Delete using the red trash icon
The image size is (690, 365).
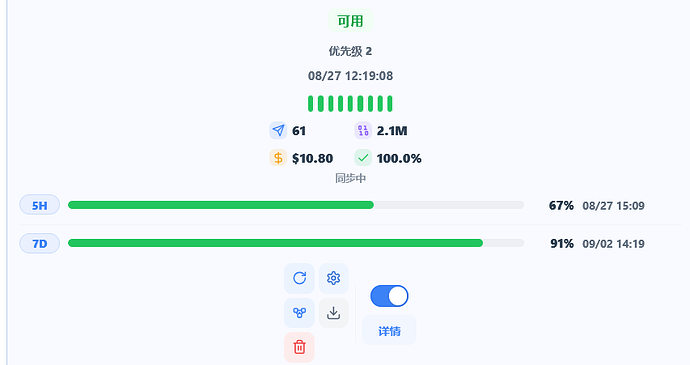299,347
